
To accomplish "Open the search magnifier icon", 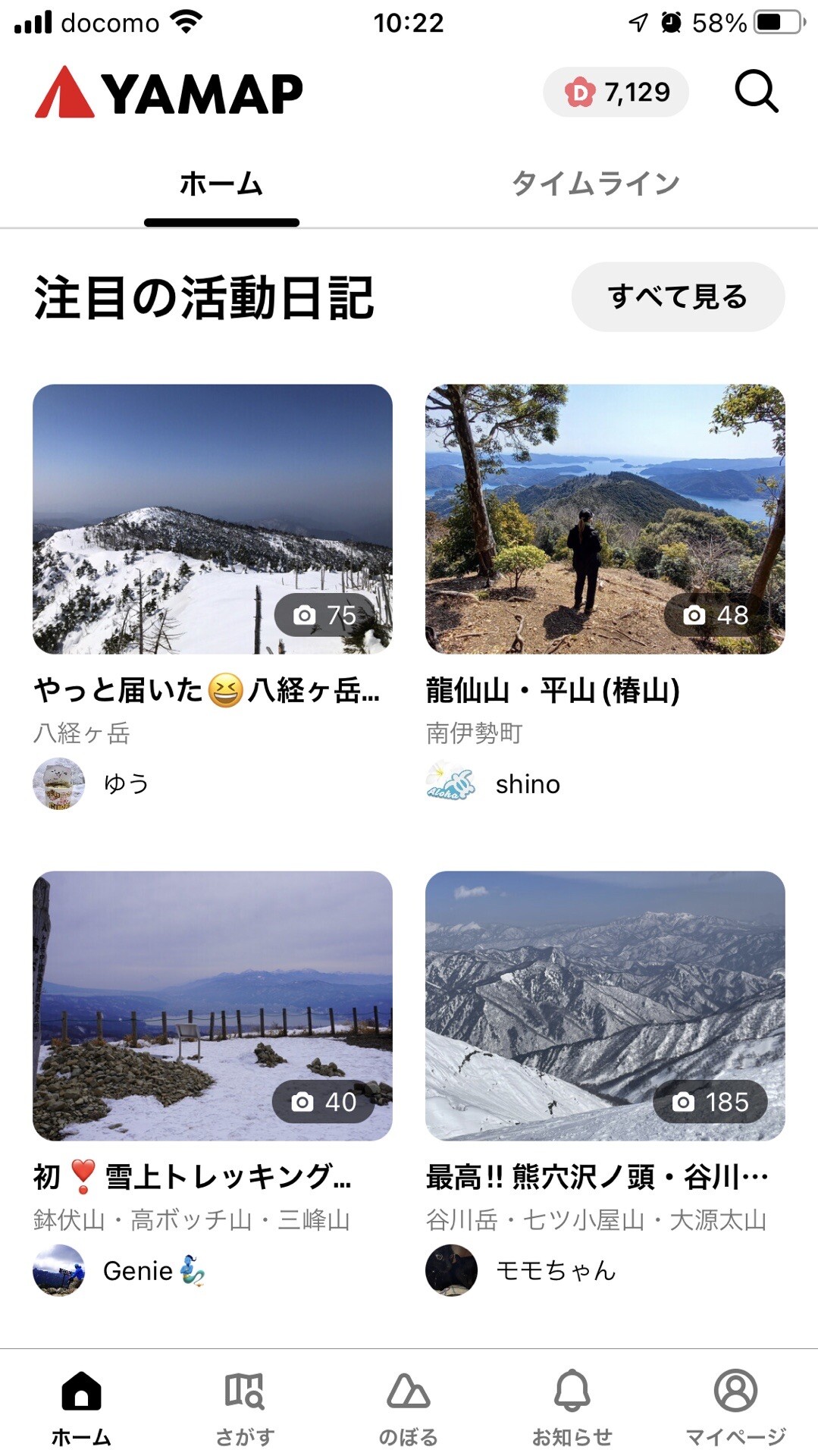I will click(756, 92).
